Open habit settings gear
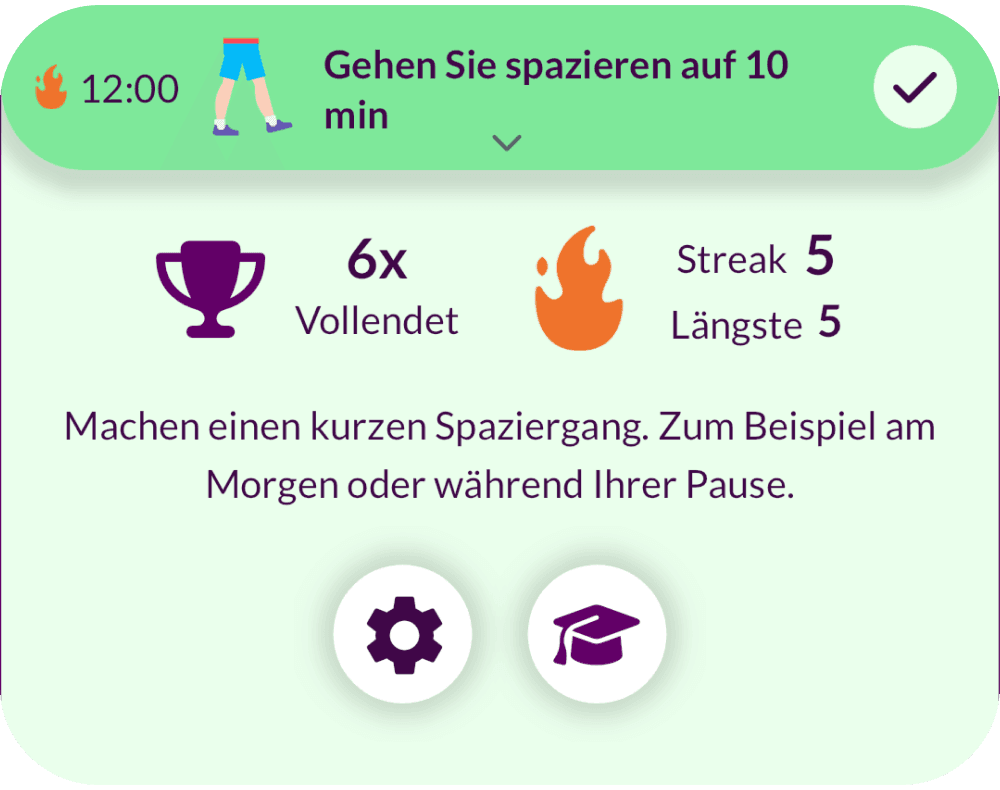The height and width of the screenshot is (790, 1000). pyautogui.click(x=403, y=633)
